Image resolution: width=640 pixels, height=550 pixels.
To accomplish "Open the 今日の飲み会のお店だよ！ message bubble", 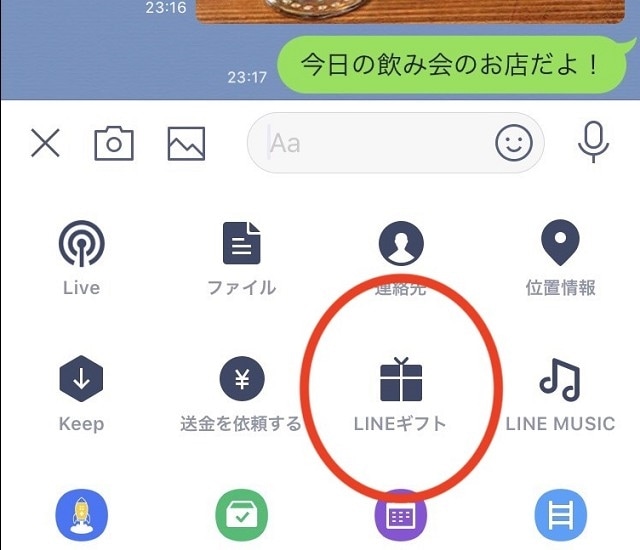I will click(453, 65).
